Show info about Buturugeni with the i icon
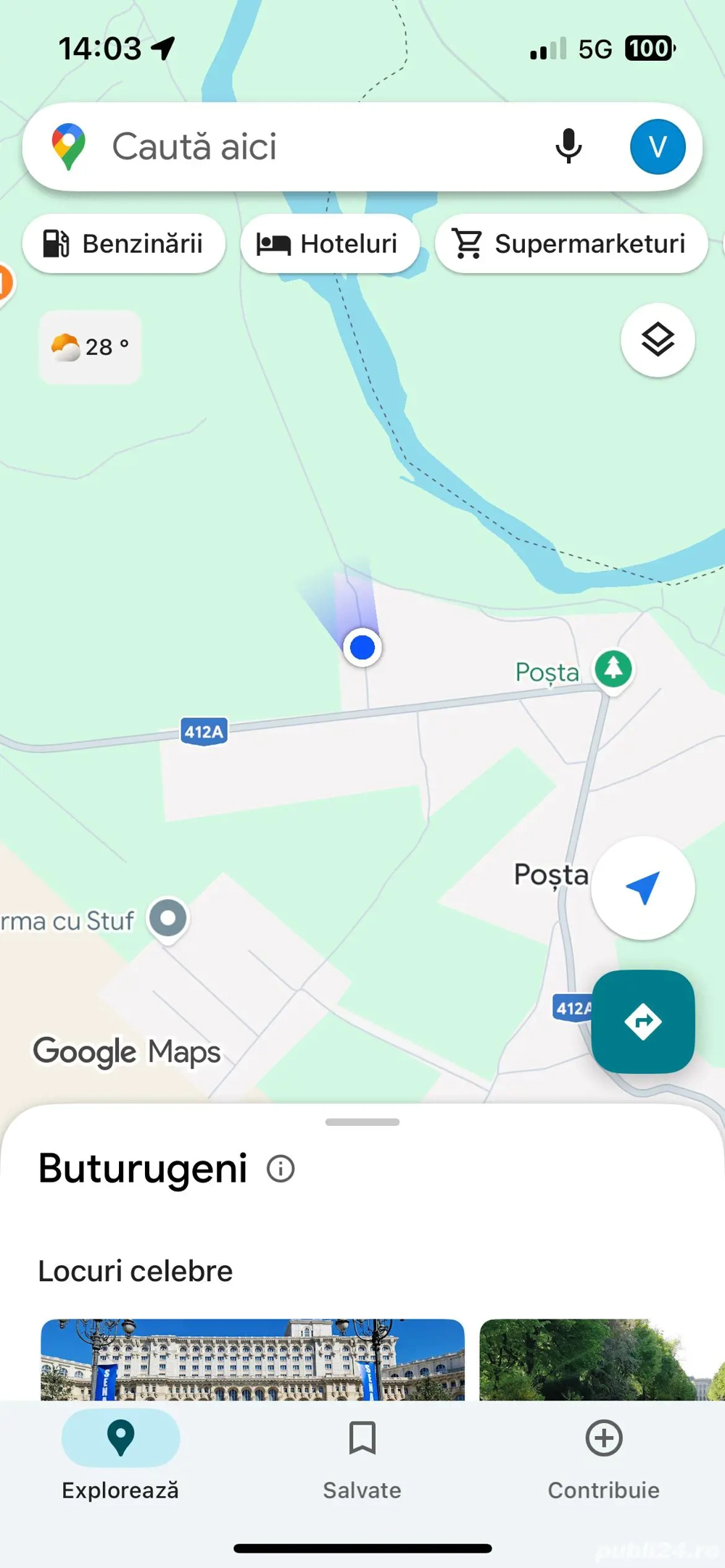Screen dimensions: 725x1568 coord(281,1168)
